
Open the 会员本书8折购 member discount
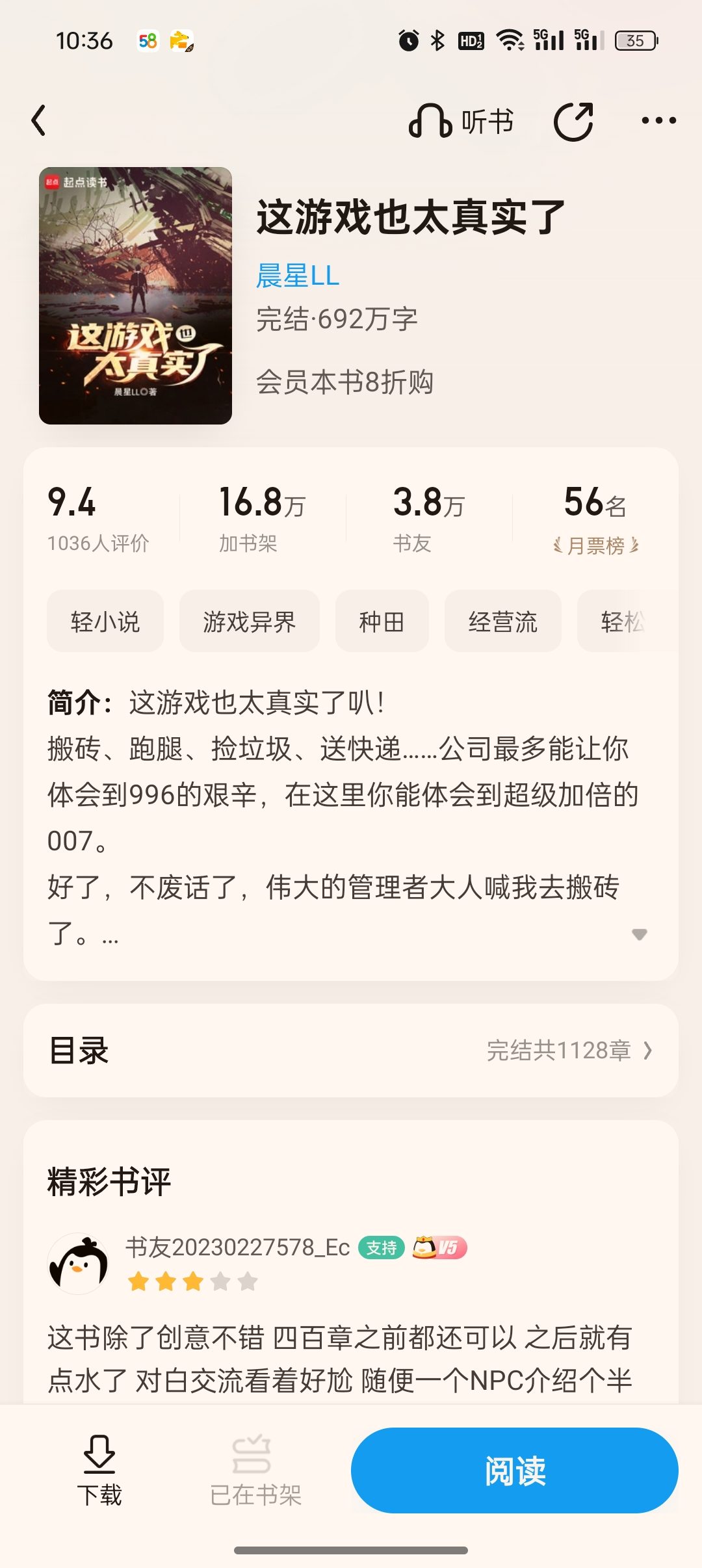[344, 382]
